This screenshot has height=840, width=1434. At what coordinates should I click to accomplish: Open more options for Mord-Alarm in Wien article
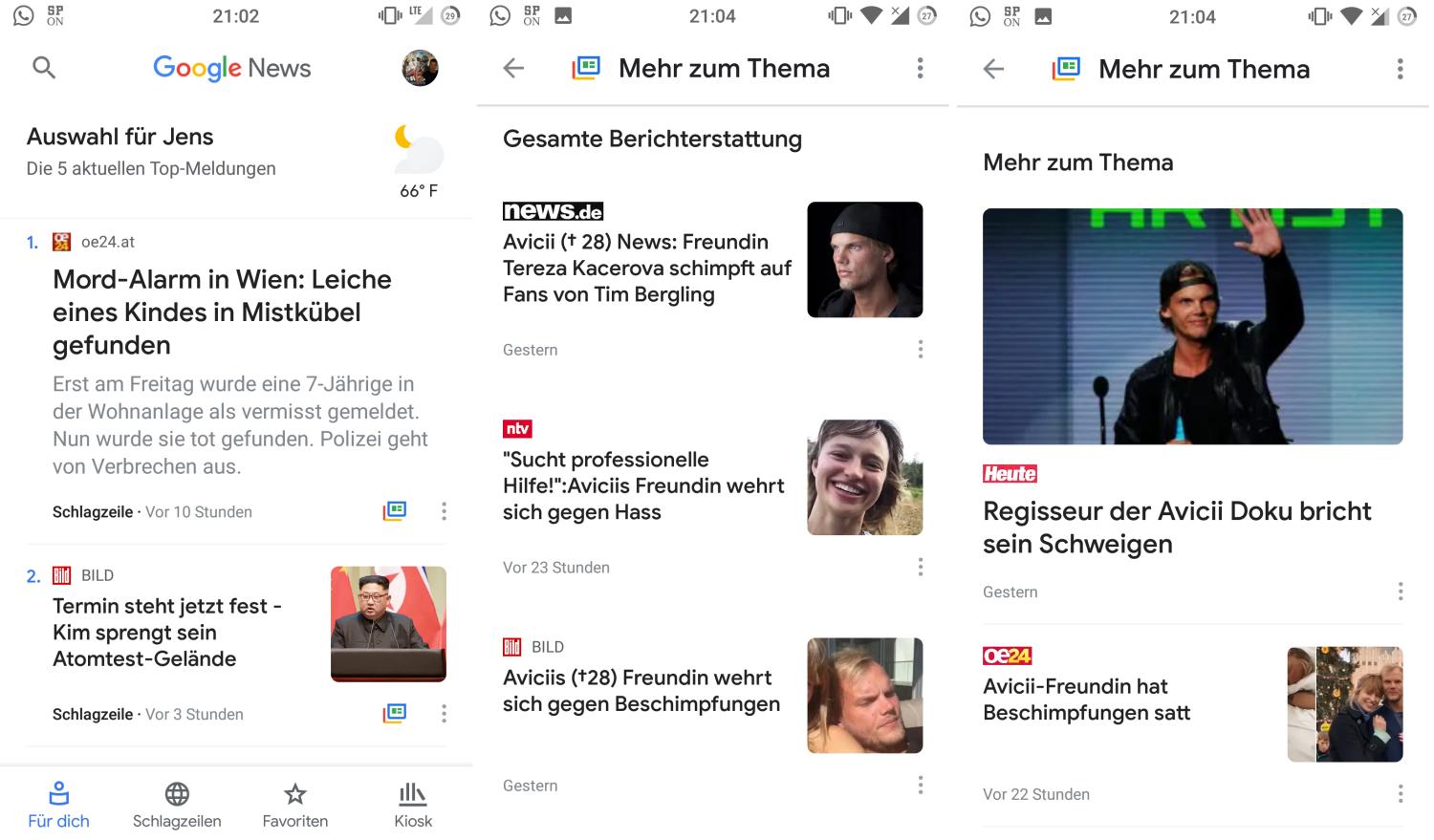(444, 511)
